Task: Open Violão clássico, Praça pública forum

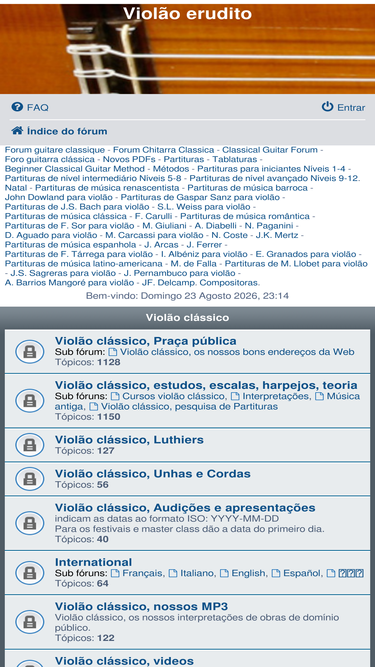Action: [x=145, y=341]
